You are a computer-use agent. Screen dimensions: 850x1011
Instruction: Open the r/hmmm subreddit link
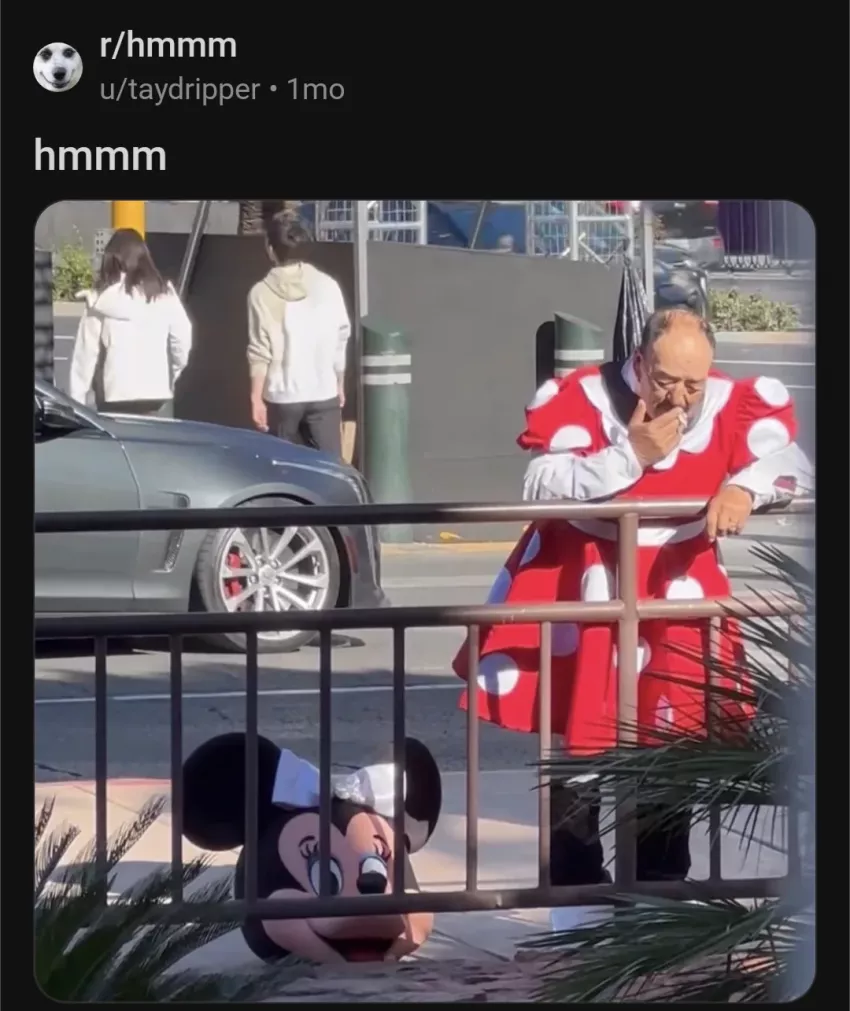[168, 45]
